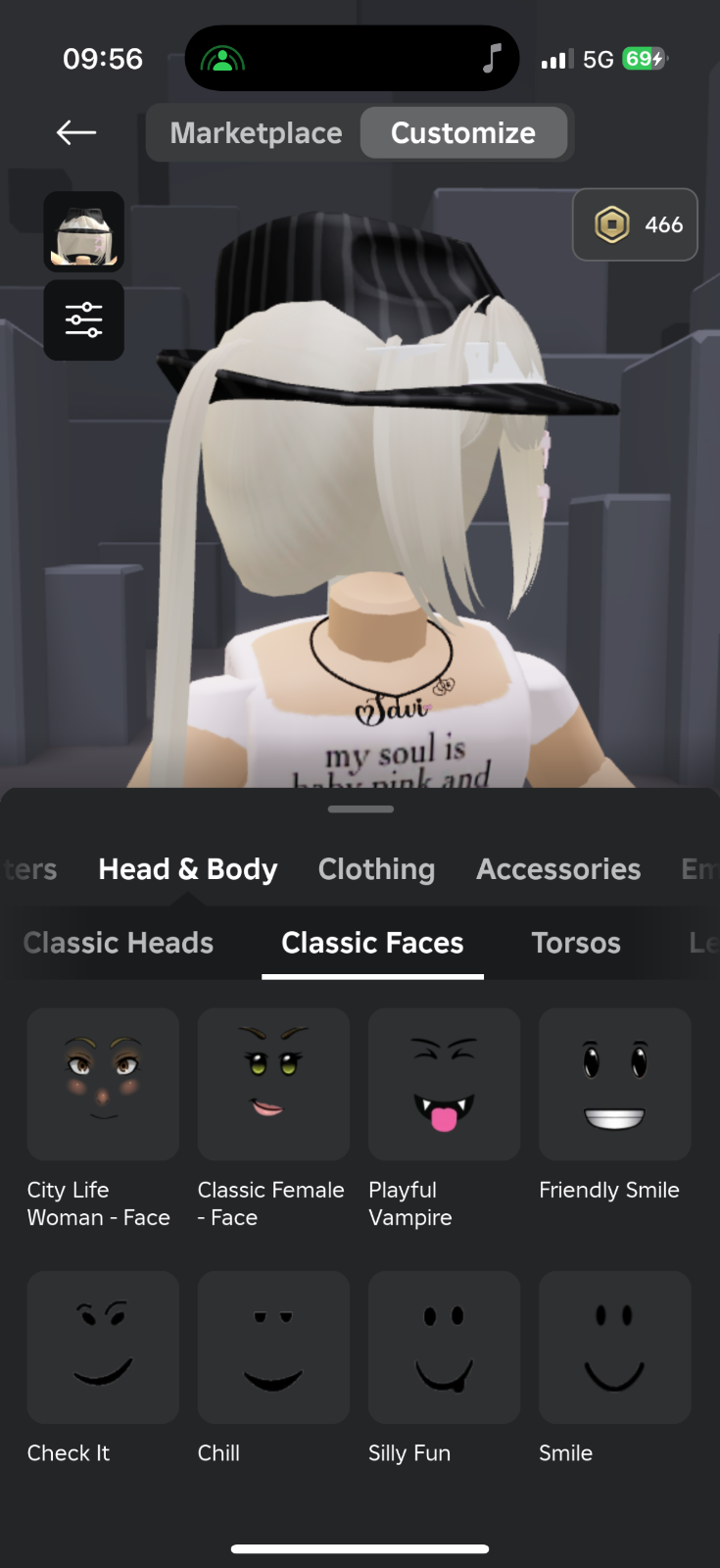Select the Customize tab
The height and width of the screenshot is (1568, 720).
pyautogui.click(x=463, y=132)
